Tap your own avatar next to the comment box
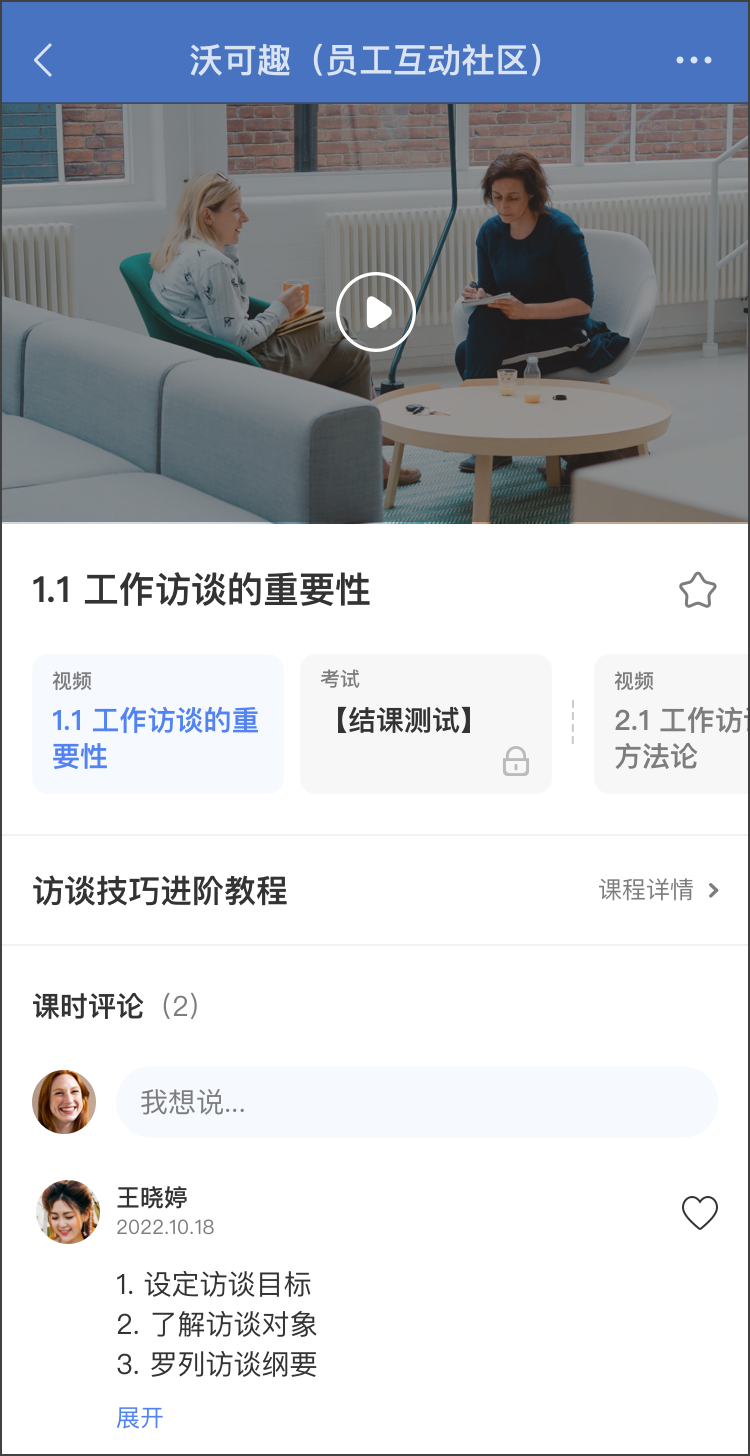 click(64, 1101)
